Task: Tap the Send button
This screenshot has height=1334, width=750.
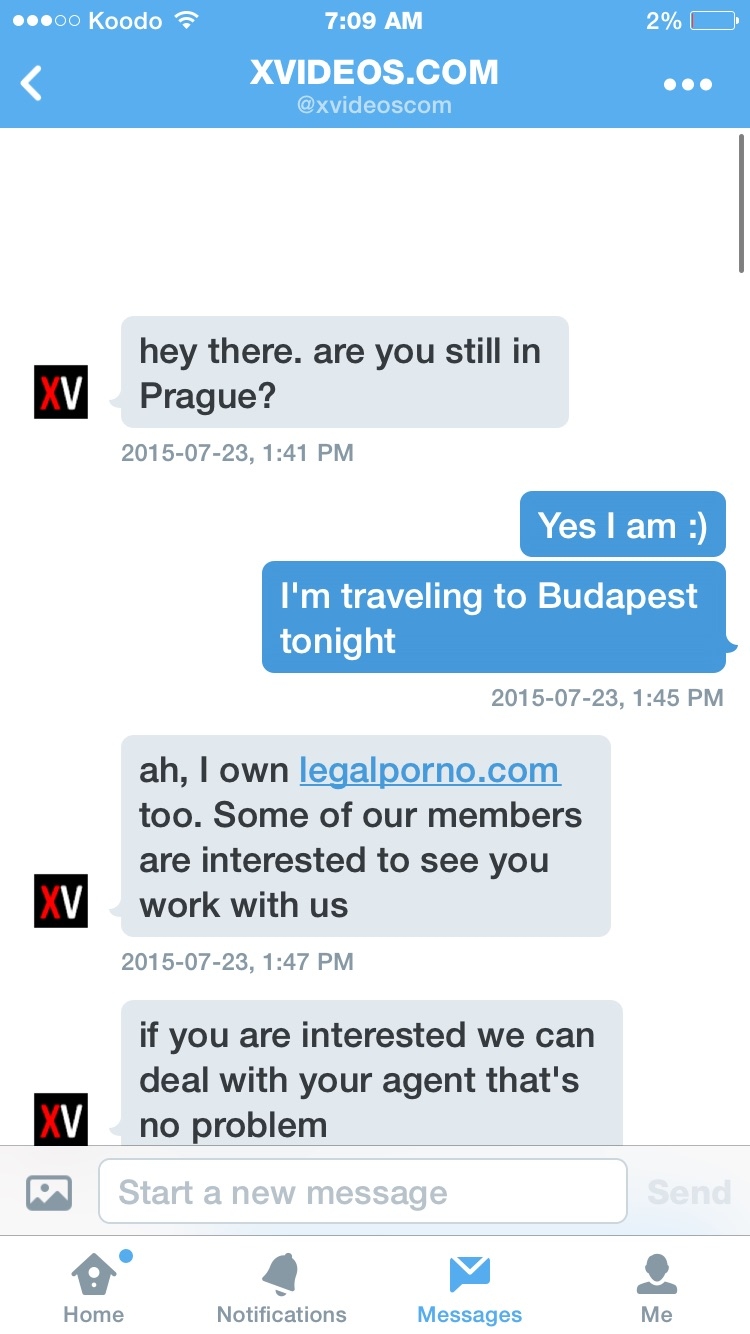Action: point(688,1191)
